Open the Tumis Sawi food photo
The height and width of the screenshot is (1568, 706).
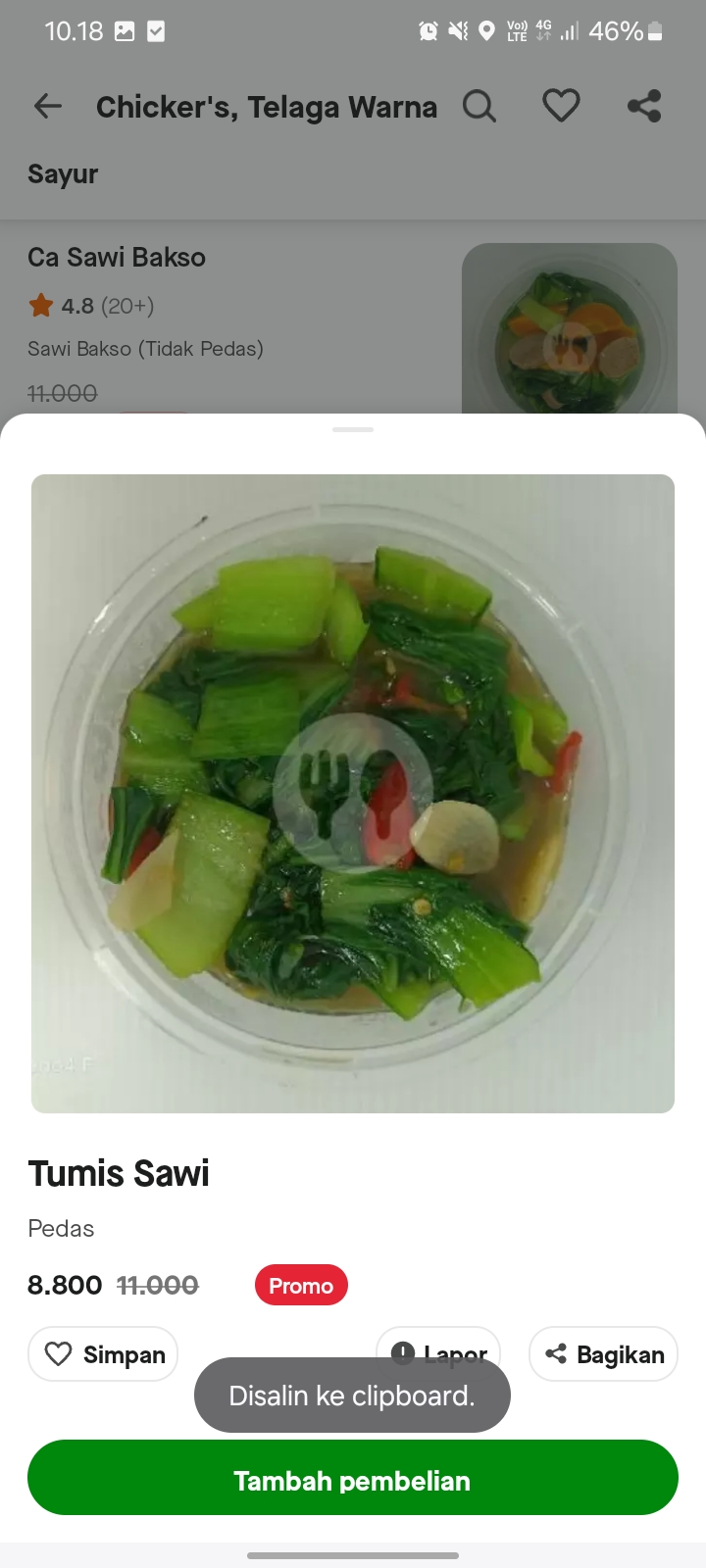[353, 793]
